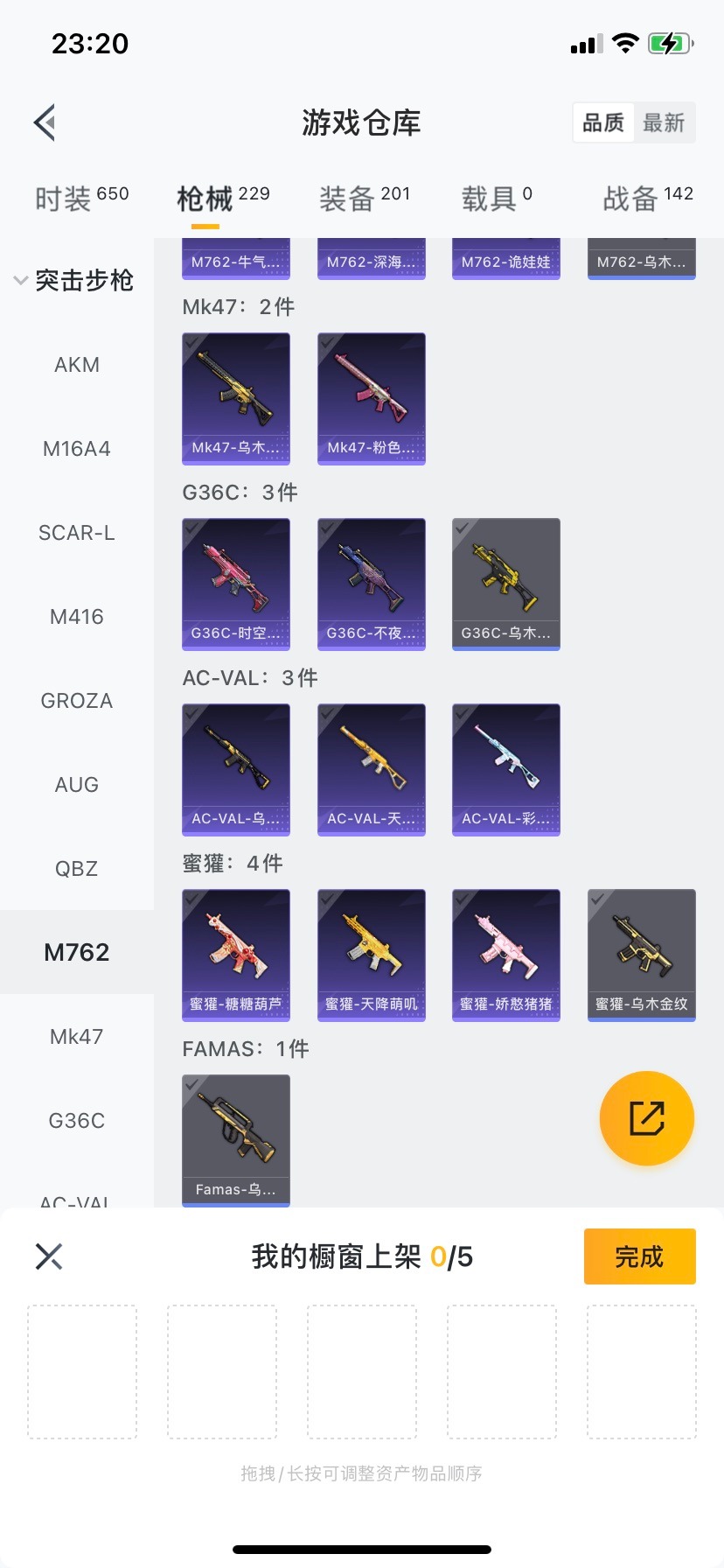Select the Famas-乌 skin
Screen dimensions: 724x1568
[x=236, y=1140]
